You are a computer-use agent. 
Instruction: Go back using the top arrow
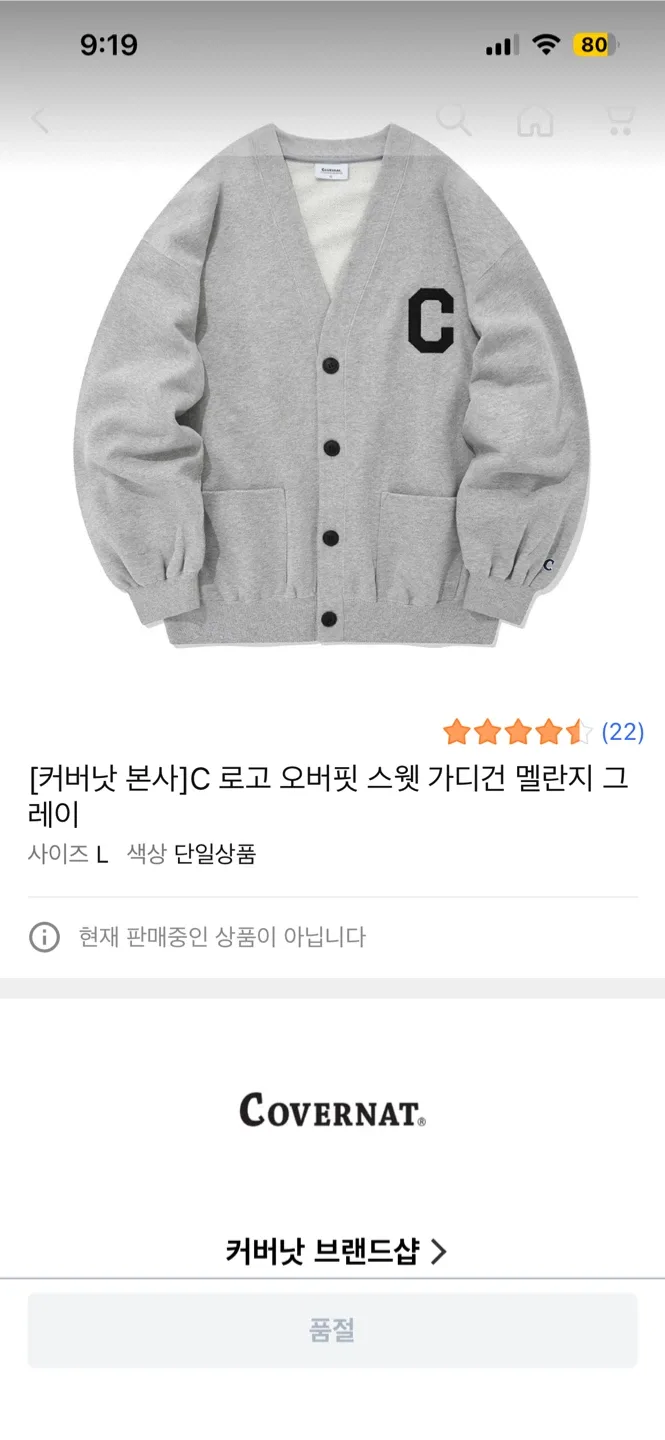click(40, 120)
